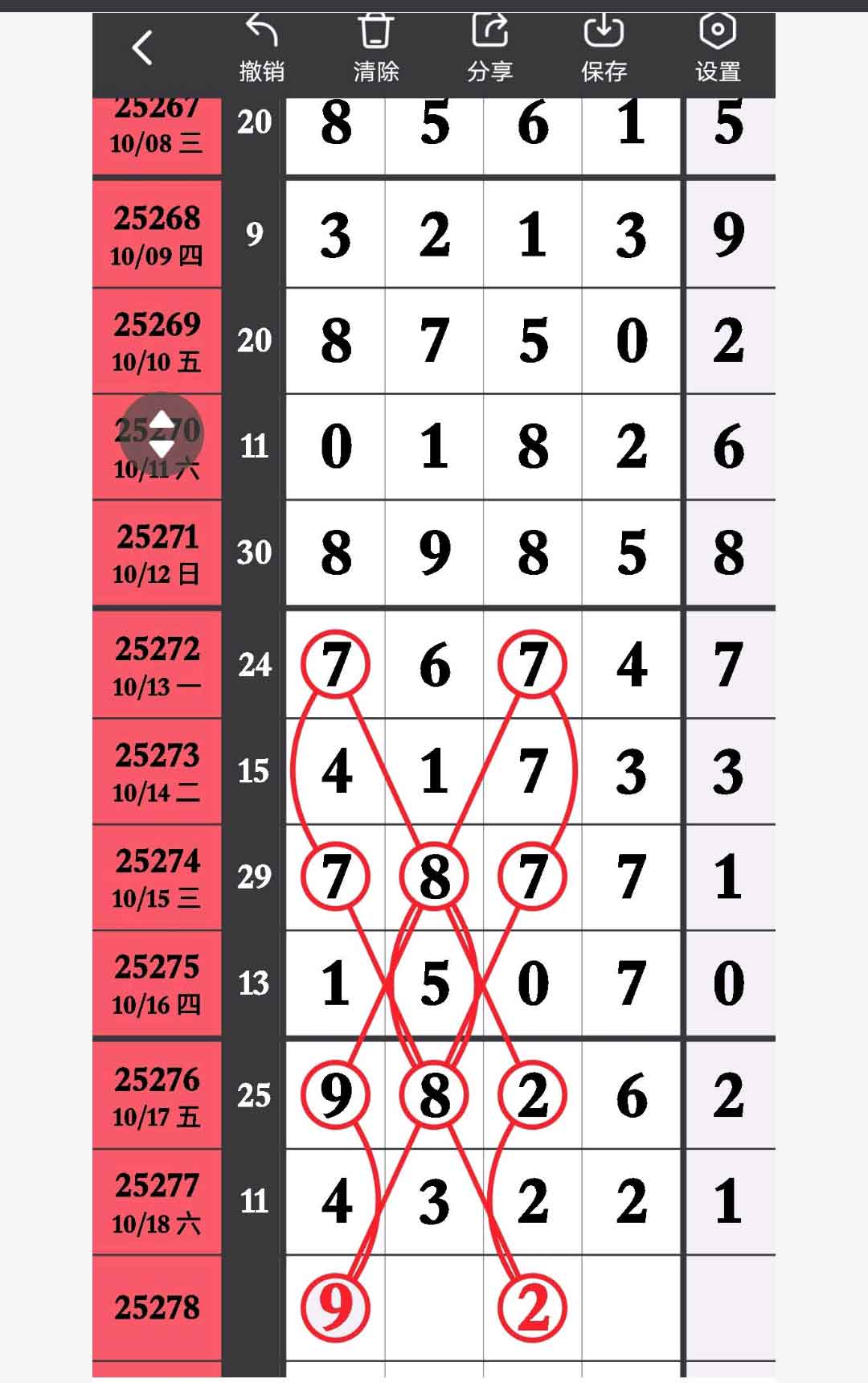Go back using the top-left arrow

point(142,48)
